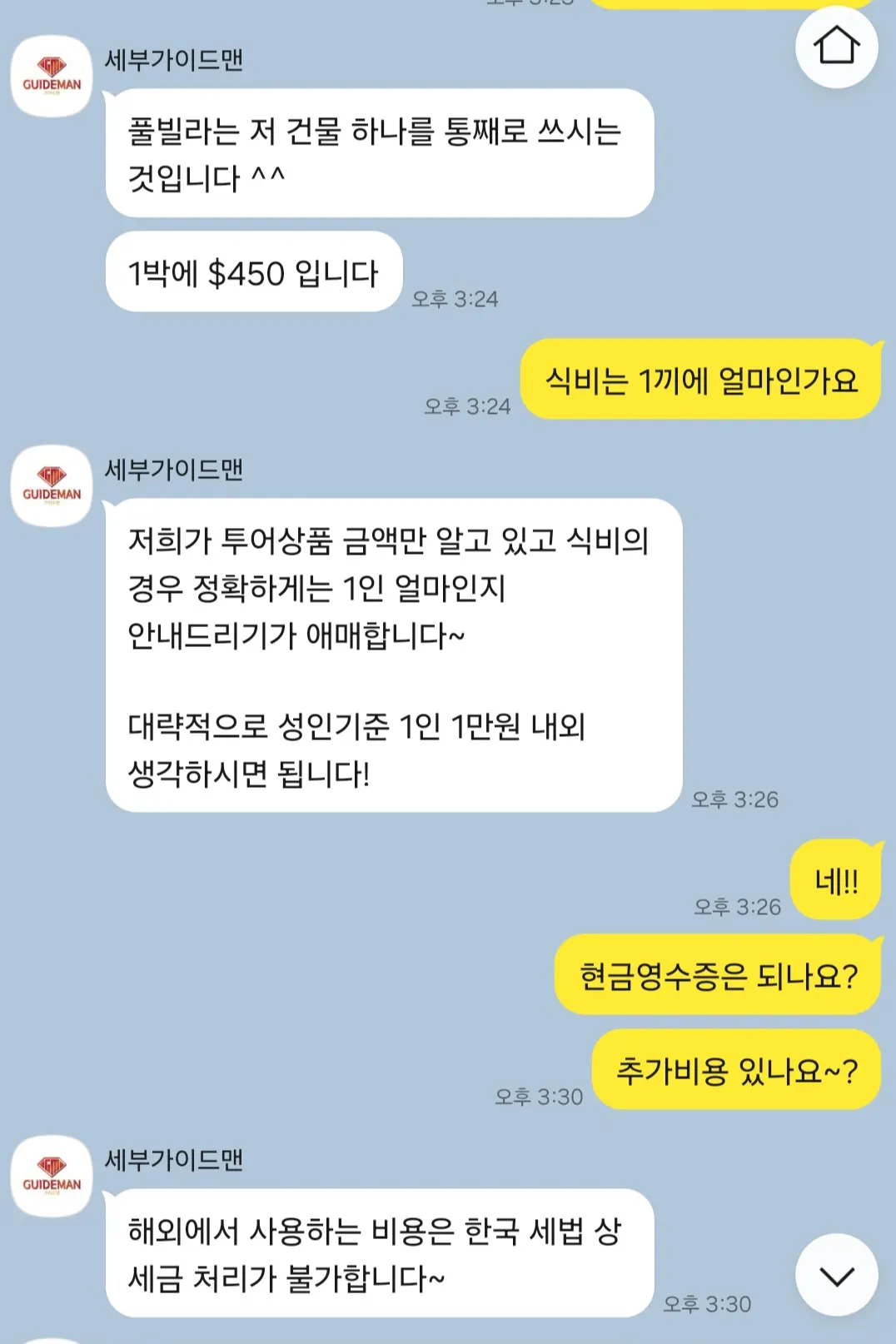Open 세부가이드맨 profile picture above 풀빌라 message
This screenshot has width=896, height=1344.
(x=52, y=76)
